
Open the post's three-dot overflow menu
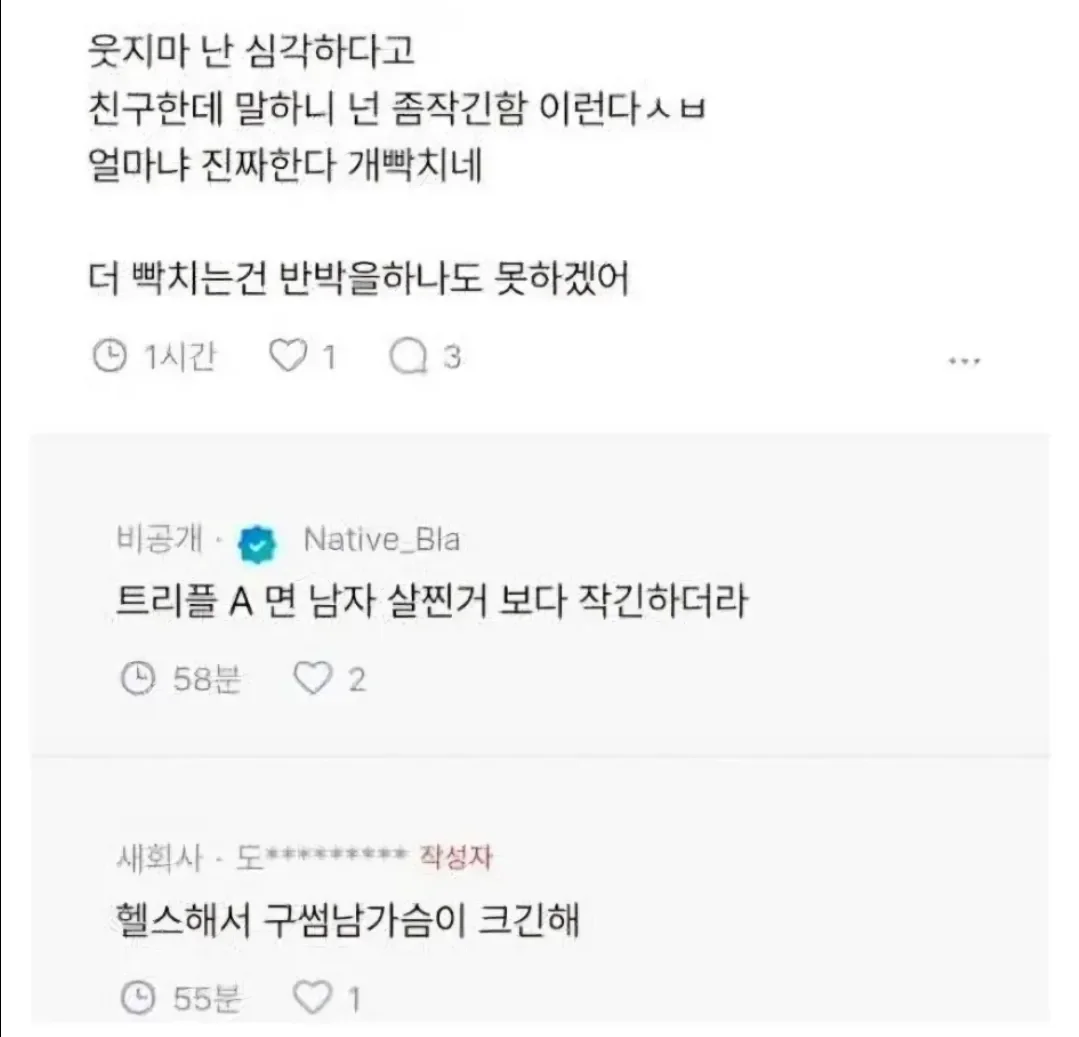964,361
